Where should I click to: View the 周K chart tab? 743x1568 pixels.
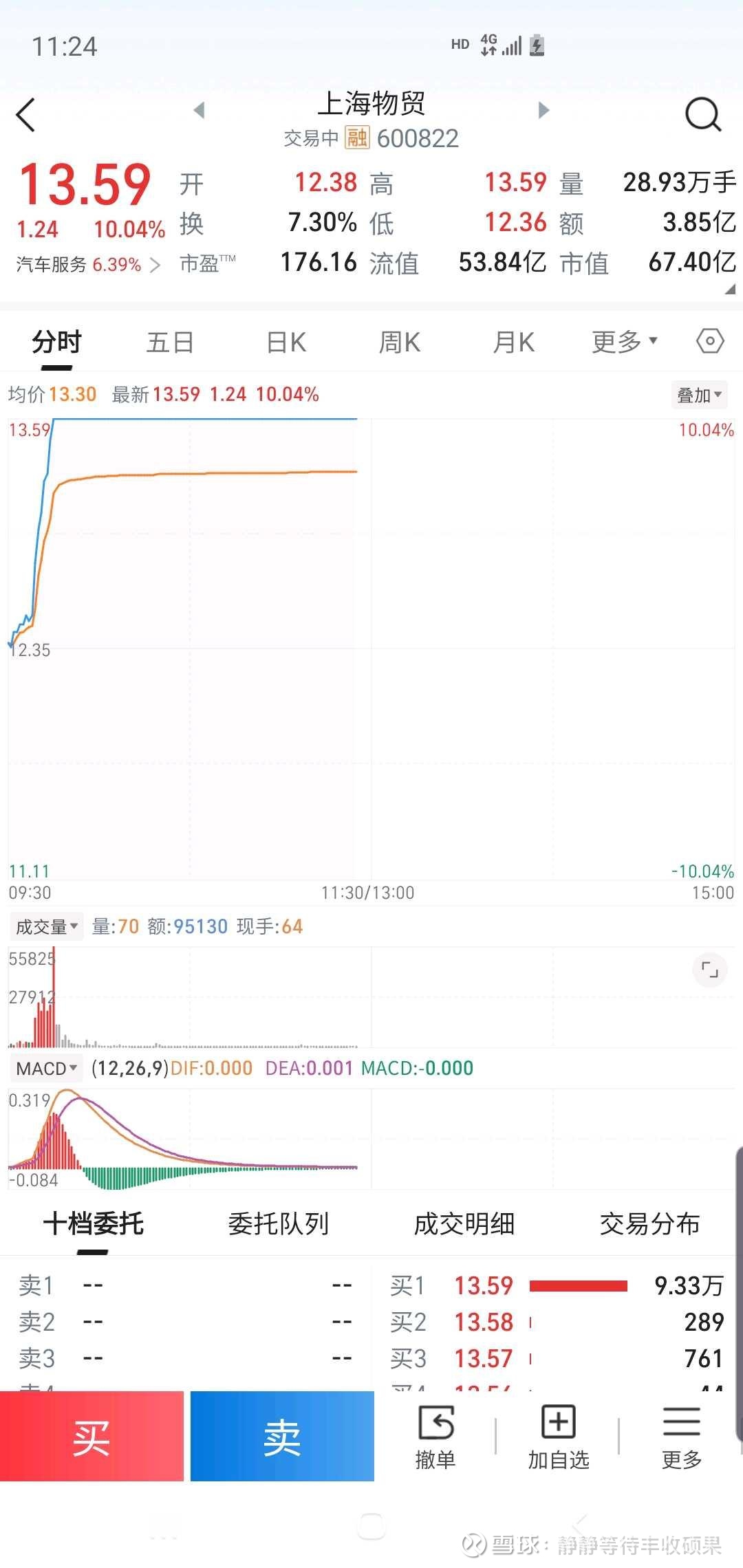[x=400, y=342]
